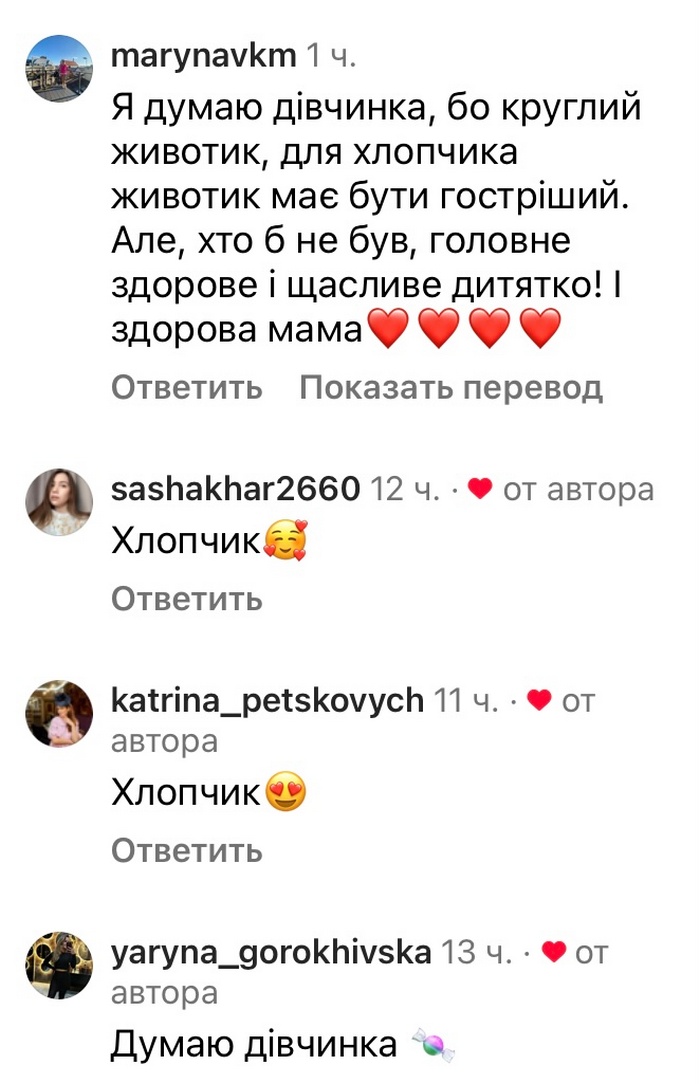Show translation of marynavkm's comment

[x=451, y=387]
